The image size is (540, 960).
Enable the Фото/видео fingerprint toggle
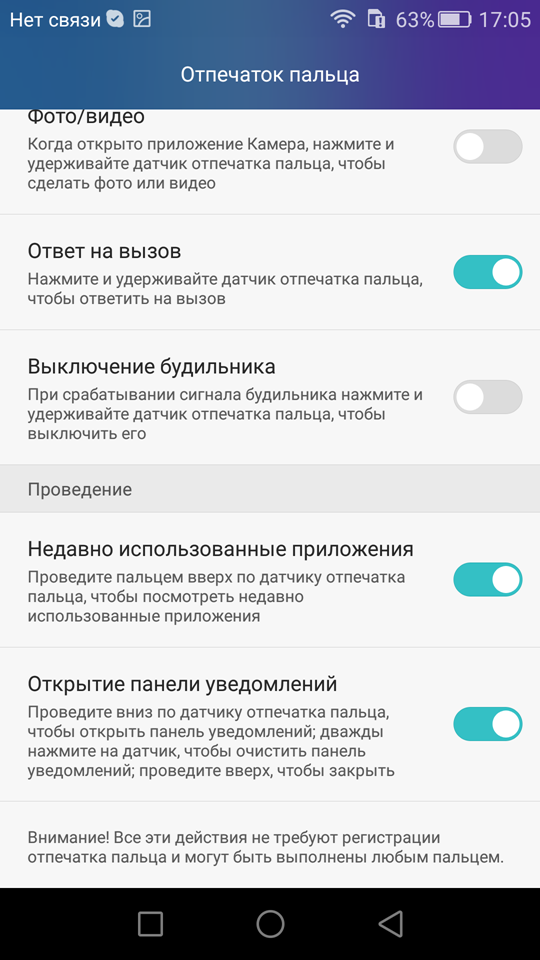click(487, 147)
